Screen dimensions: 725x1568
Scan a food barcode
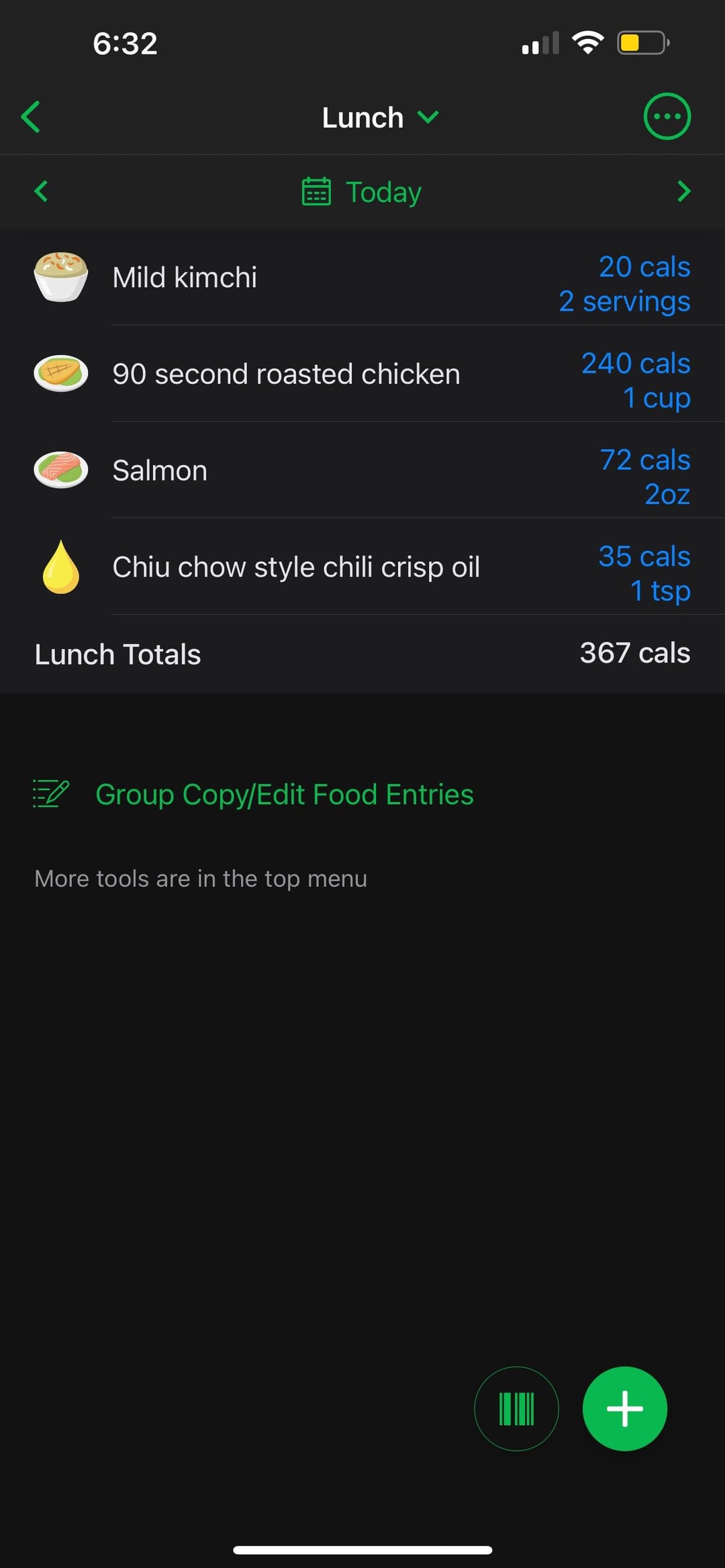(516, 1408)
